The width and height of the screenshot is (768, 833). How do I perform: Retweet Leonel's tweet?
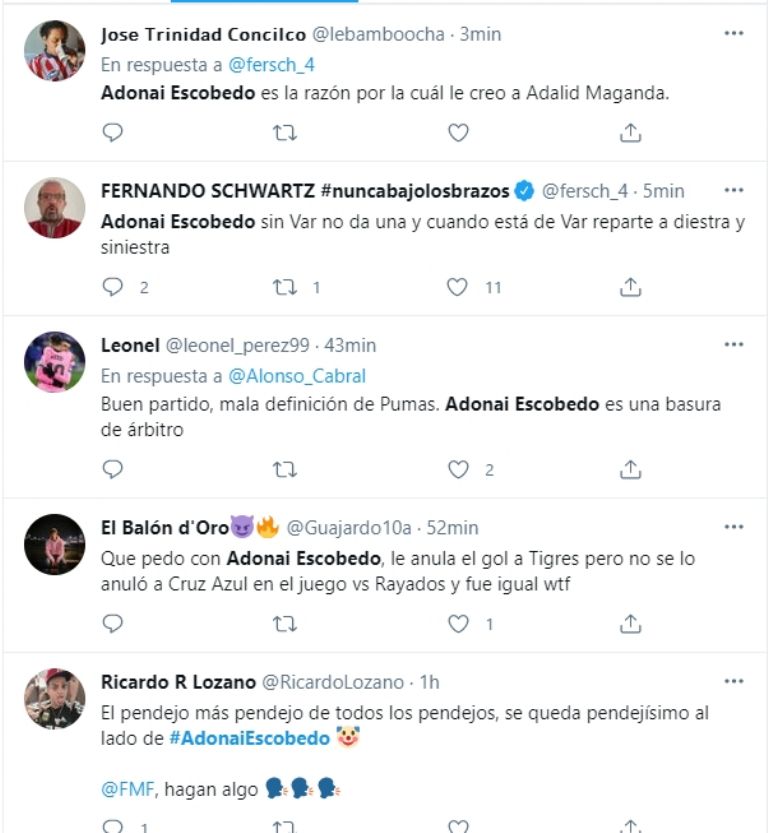coord(285,469)
